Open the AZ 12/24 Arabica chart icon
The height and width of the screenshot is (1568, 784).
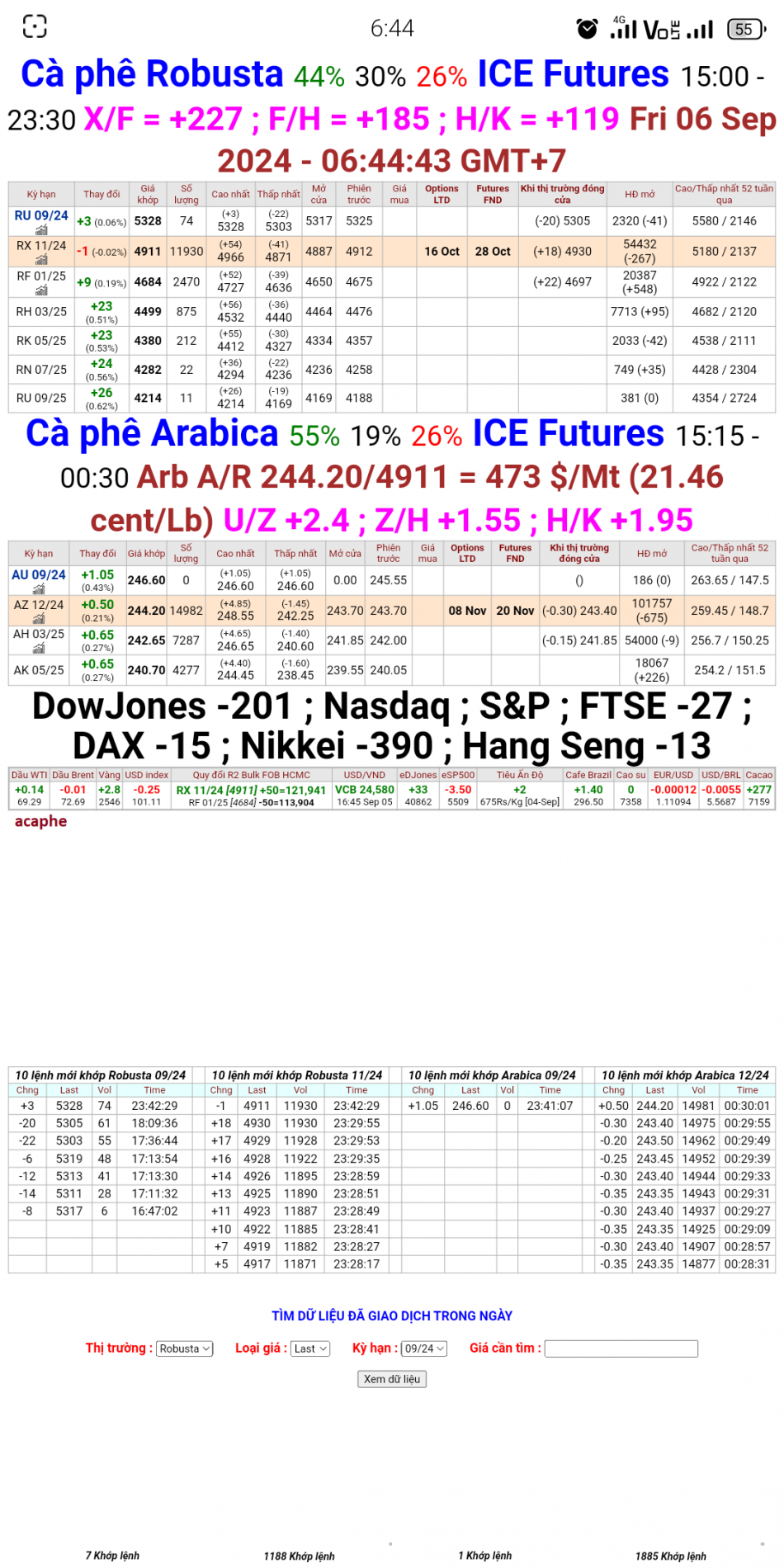point(38,616)
